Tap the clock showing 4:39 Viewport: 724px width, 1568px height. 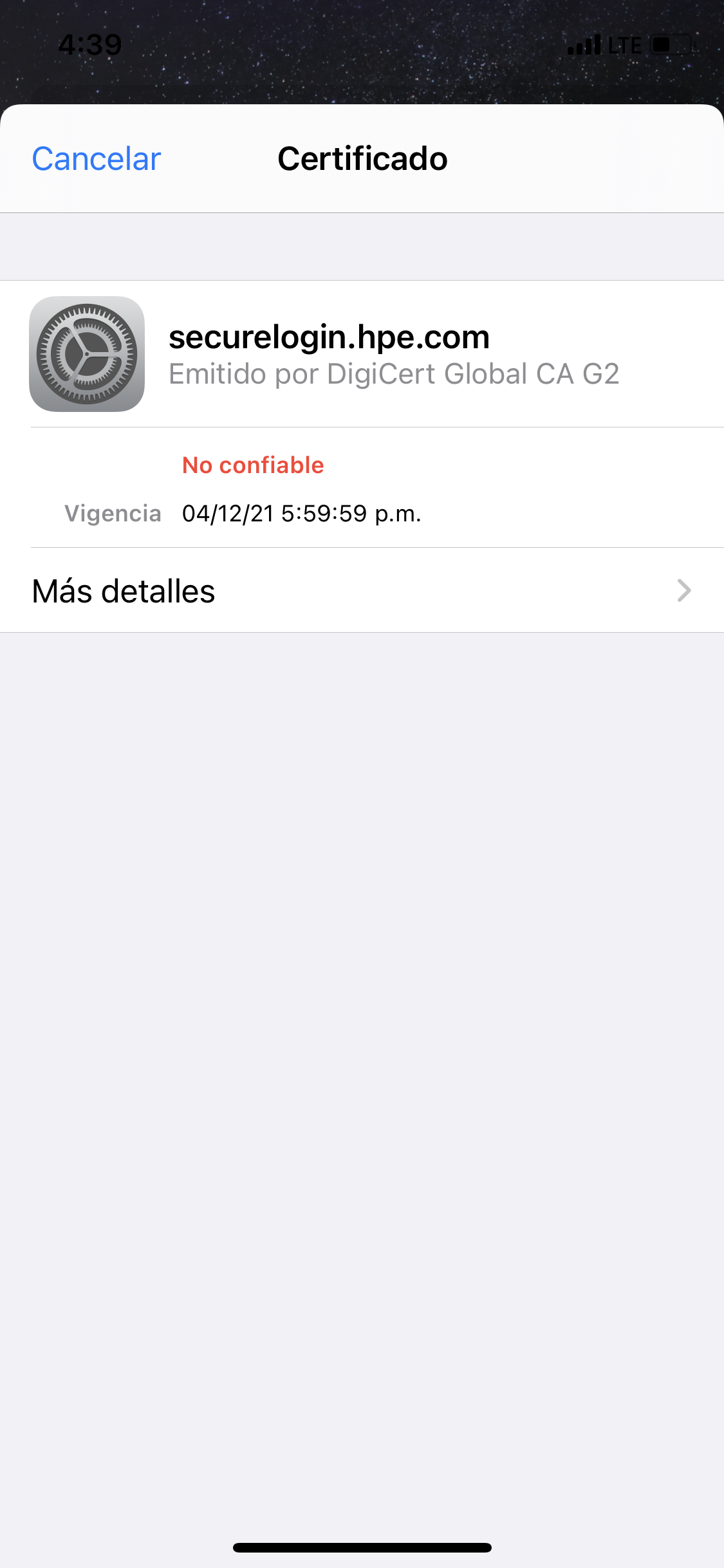88,44
